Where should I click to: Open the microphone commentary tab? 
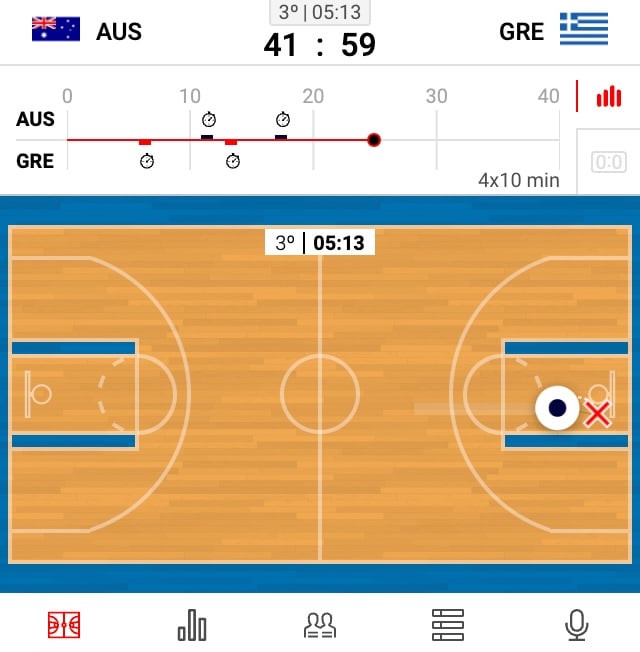tap(576, 625)
